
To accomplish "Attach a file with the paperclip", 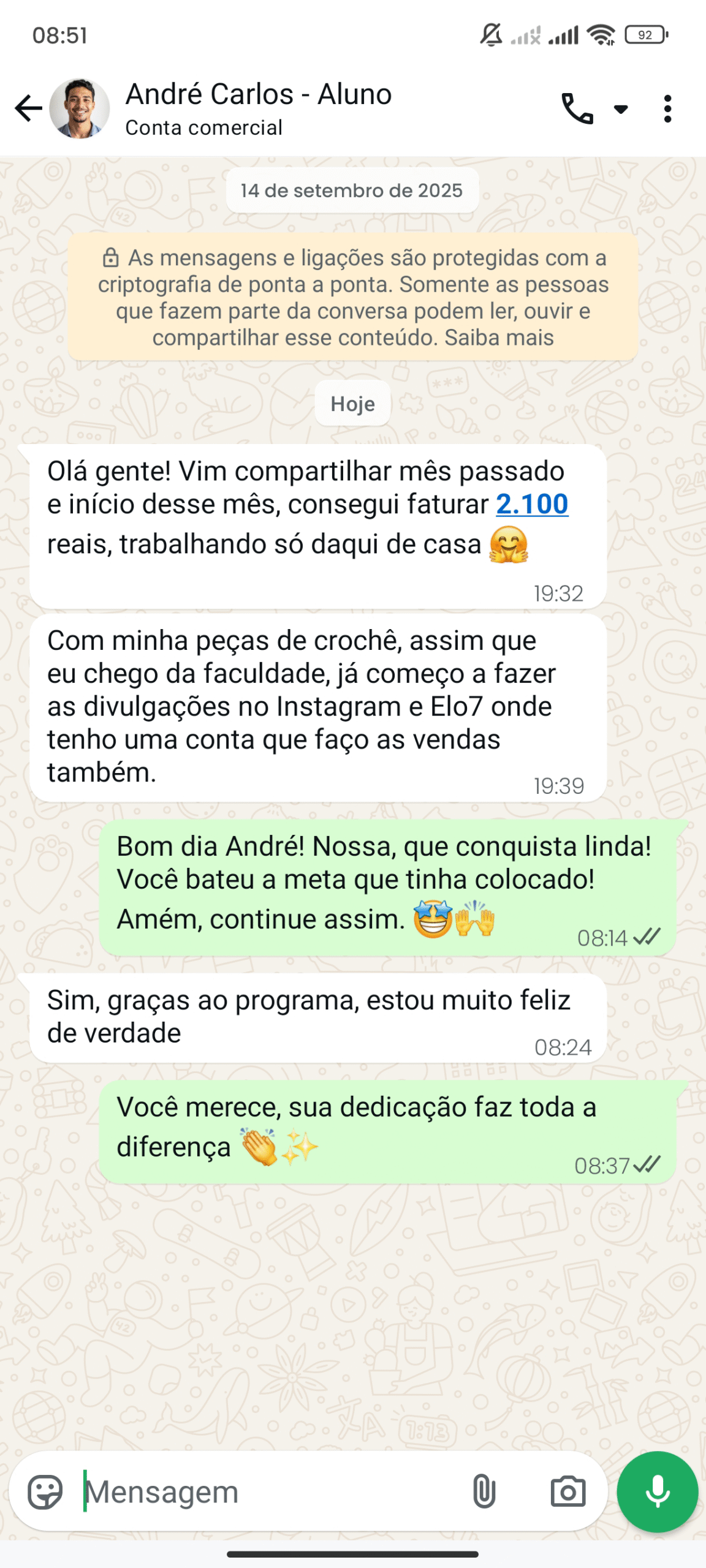I will (x=484, y=1491).
